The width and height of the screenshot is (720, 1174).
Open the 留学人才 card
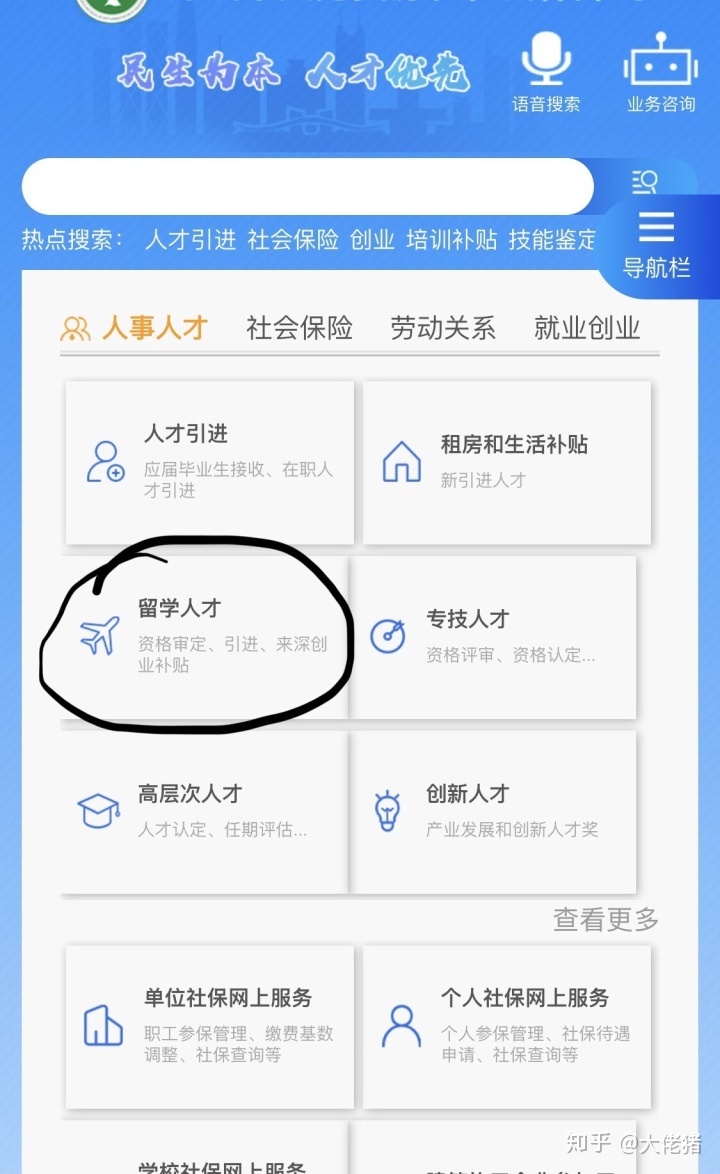203,636
